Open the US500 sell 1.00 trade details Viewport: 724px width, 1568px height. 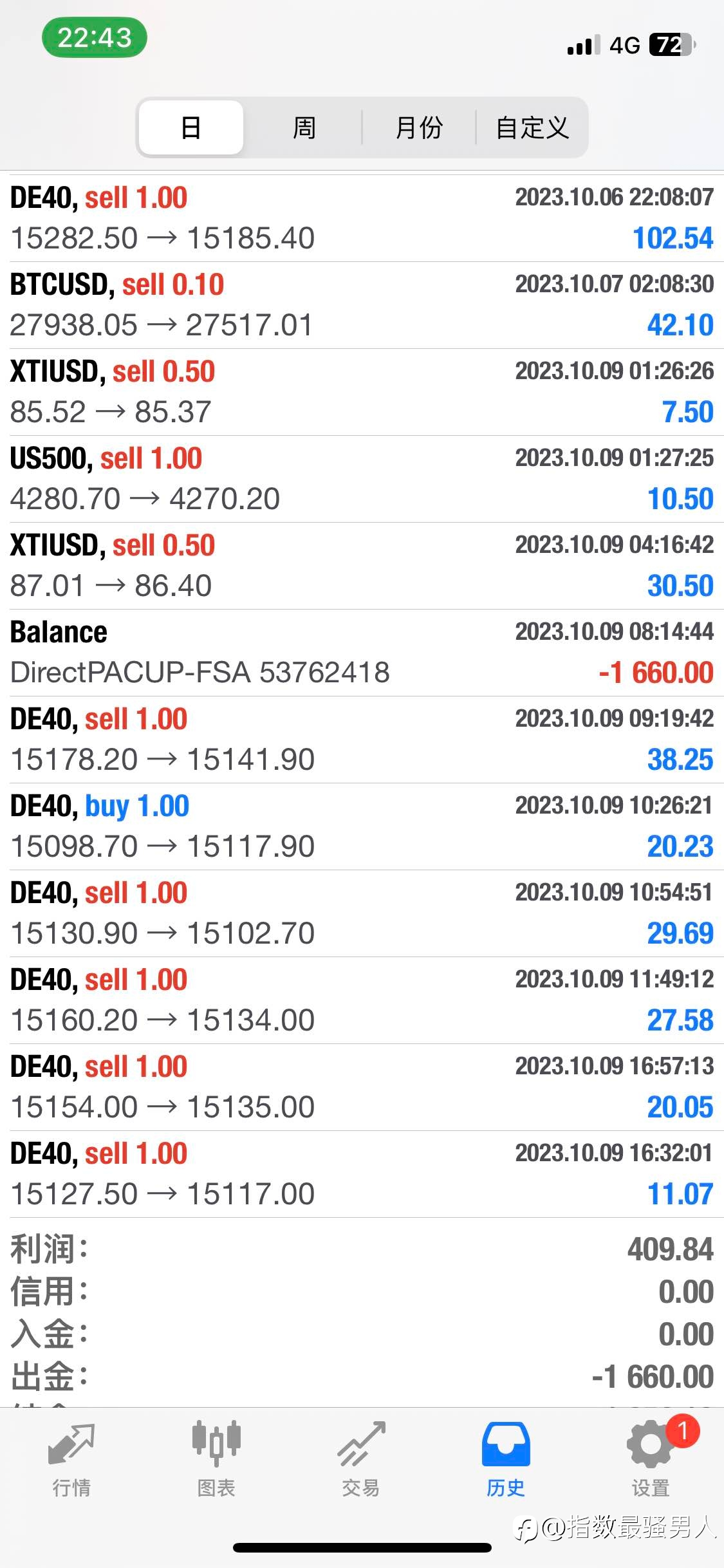coord(362,479)
